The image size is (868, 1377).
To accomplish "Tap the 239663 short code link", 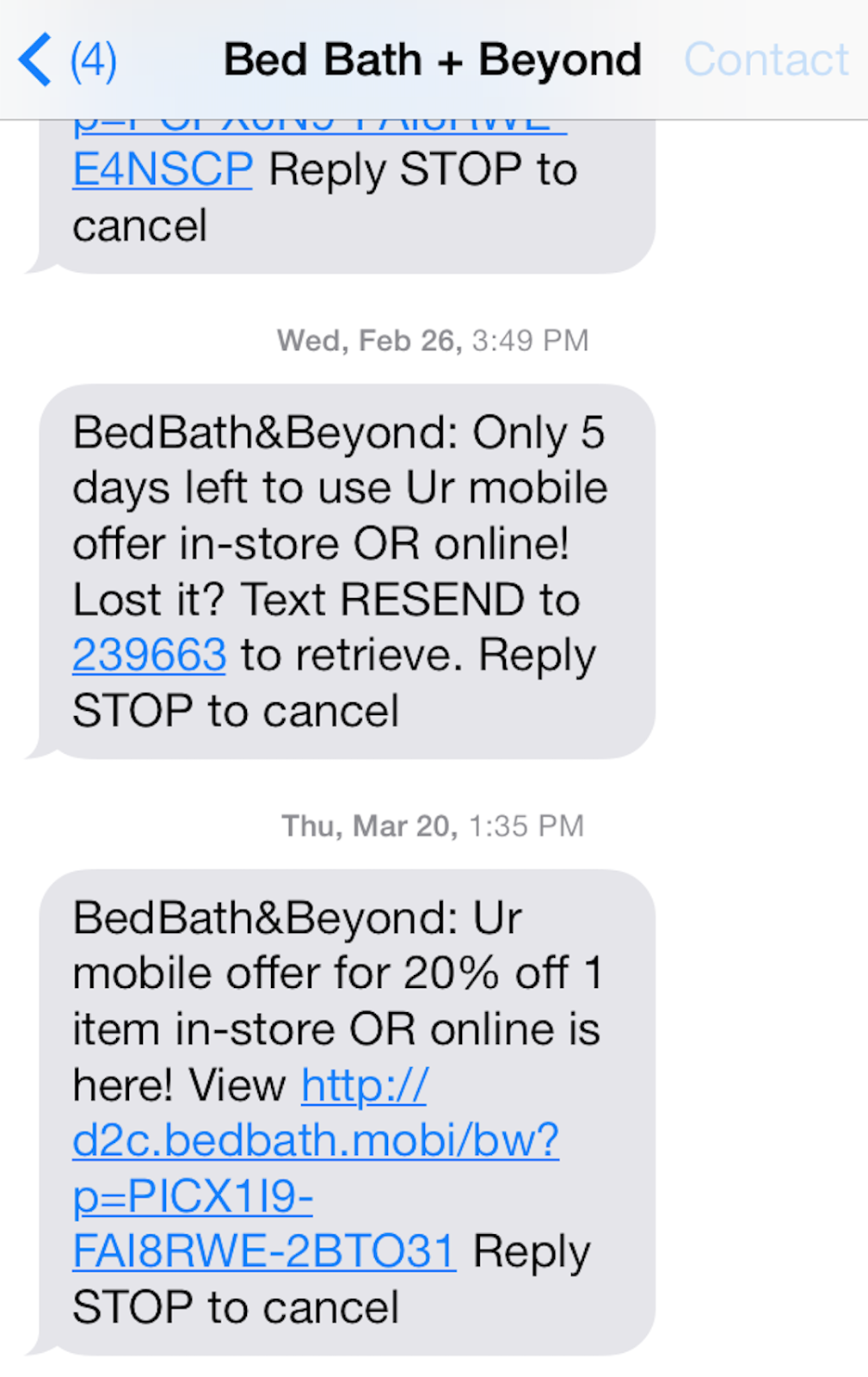I will pos(150,656).
